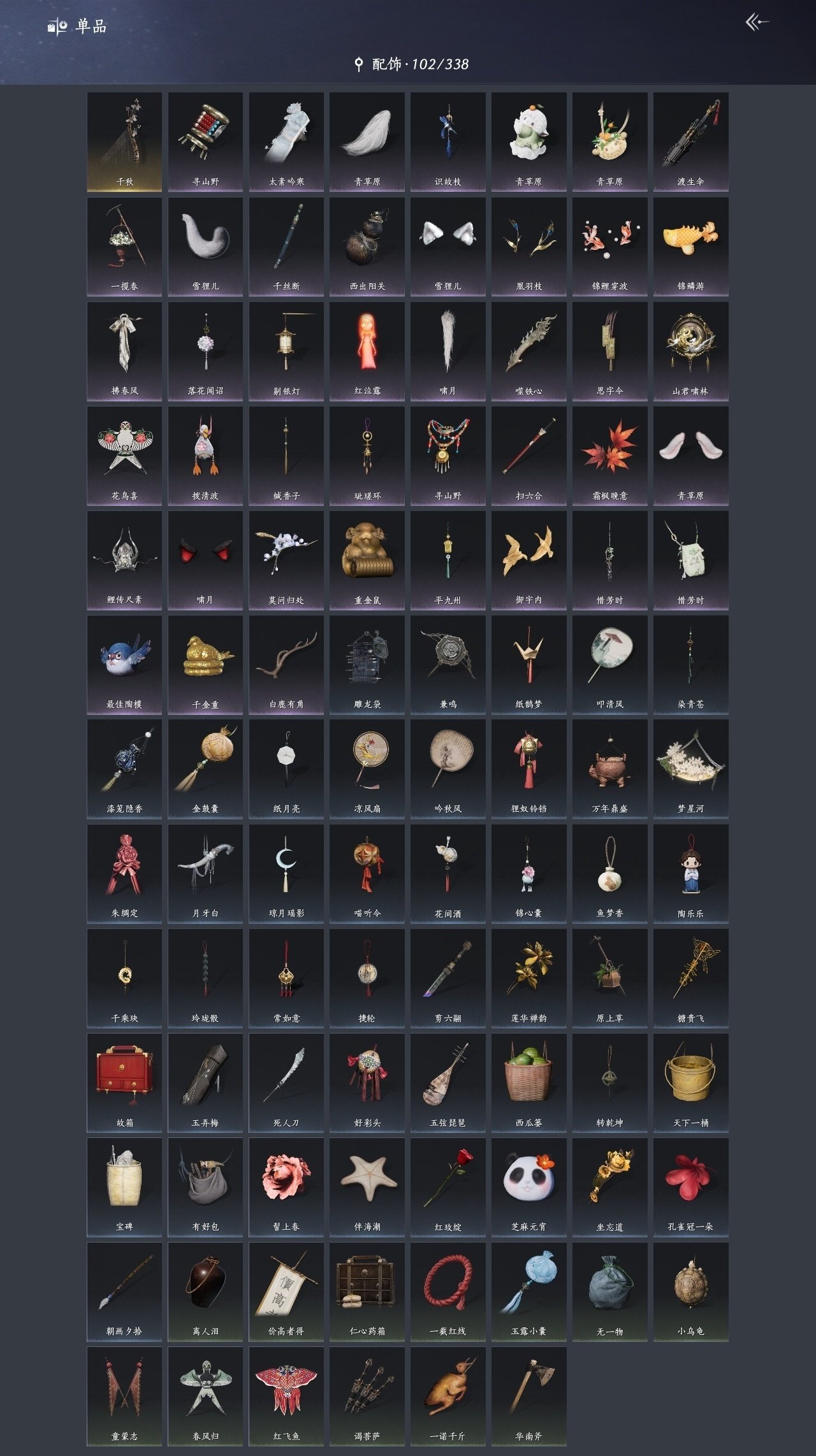This screenshot has height=1456, width=816.
Task: Select the 千秋 accessory
Action: [124, 141]
